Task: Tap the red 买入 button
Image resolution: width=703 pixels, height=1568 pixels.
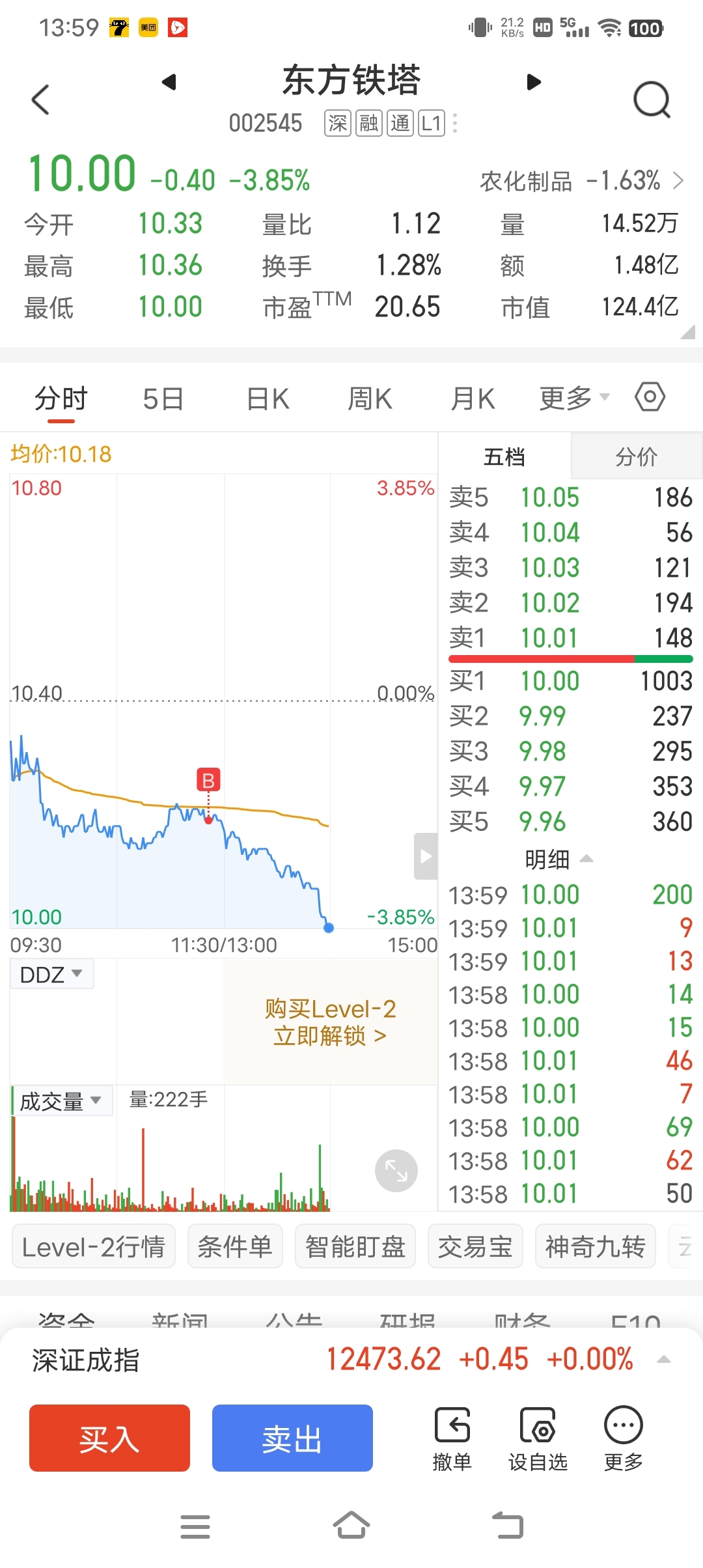Action: coord(109,1438)
